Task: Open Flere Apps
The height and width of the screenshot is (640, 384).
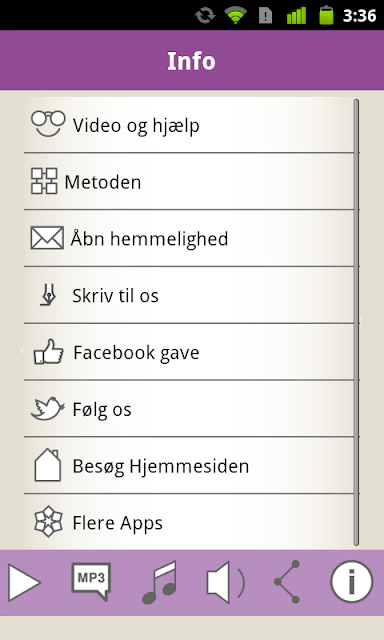Action: [x=189, y=521]
